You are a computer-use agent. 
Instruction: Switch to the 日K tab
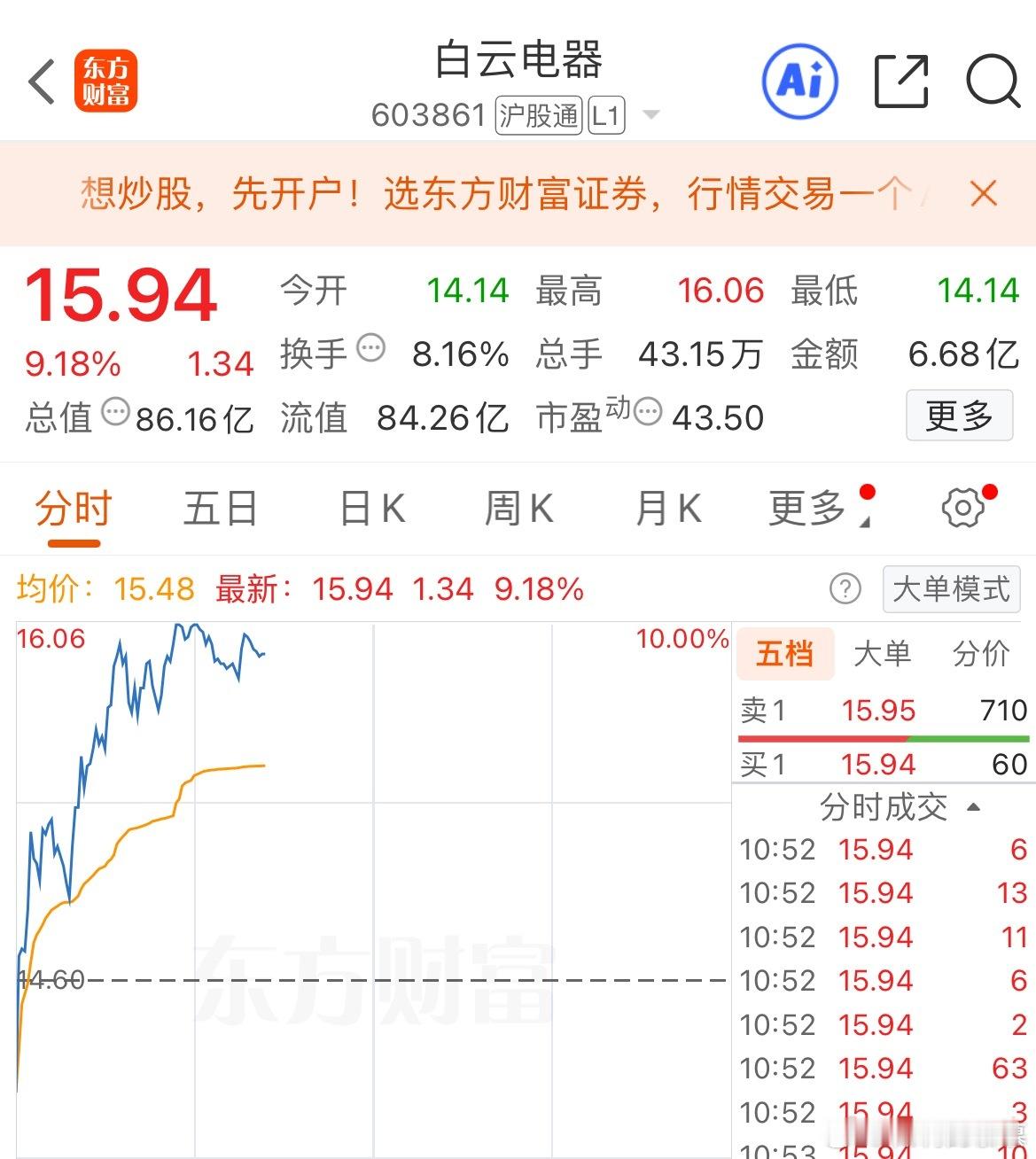tap(371, 507)
